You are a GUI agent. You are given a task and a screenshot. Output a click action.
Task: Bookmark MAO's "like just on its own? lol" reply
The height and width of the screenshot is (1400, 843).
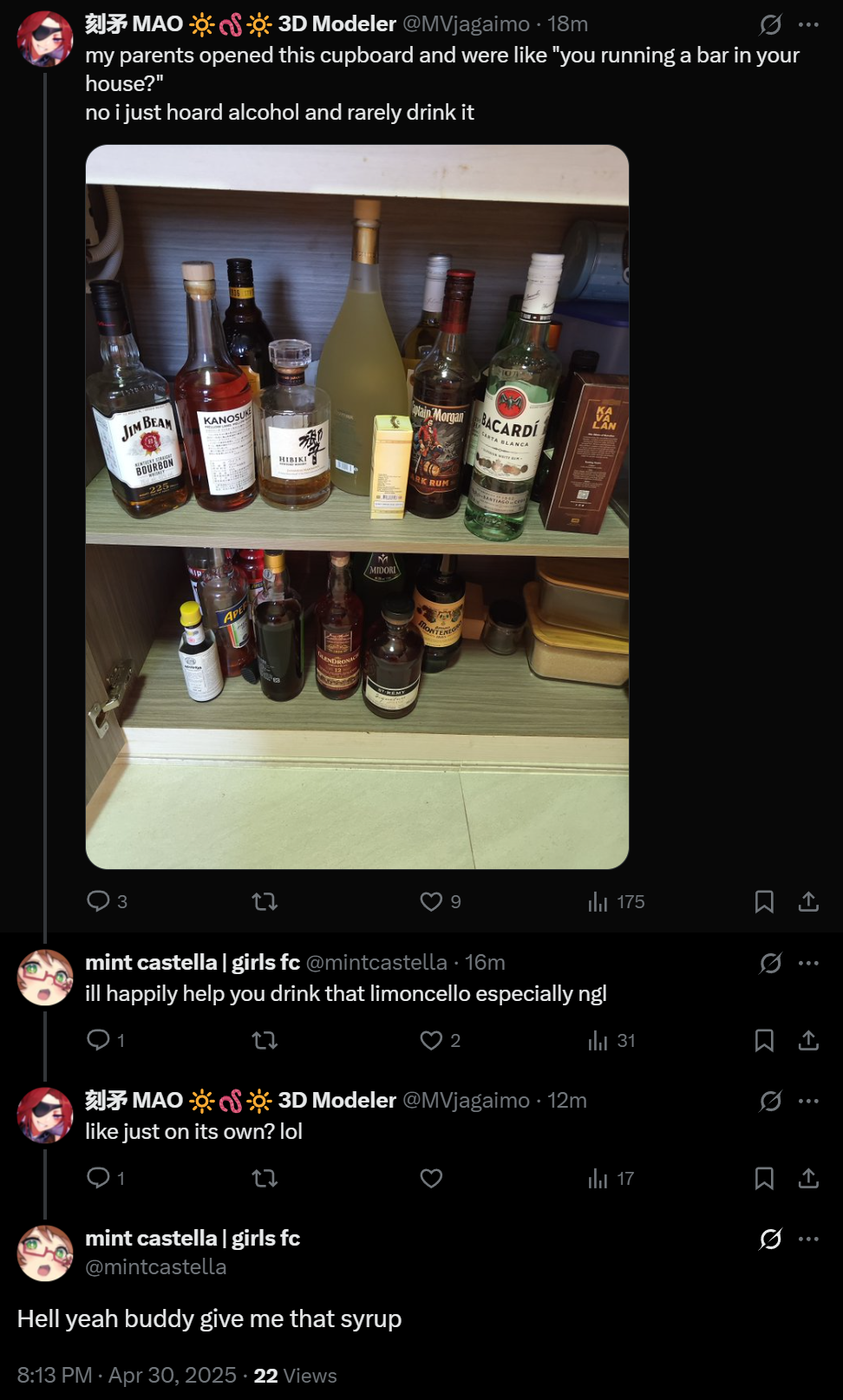764,1178
